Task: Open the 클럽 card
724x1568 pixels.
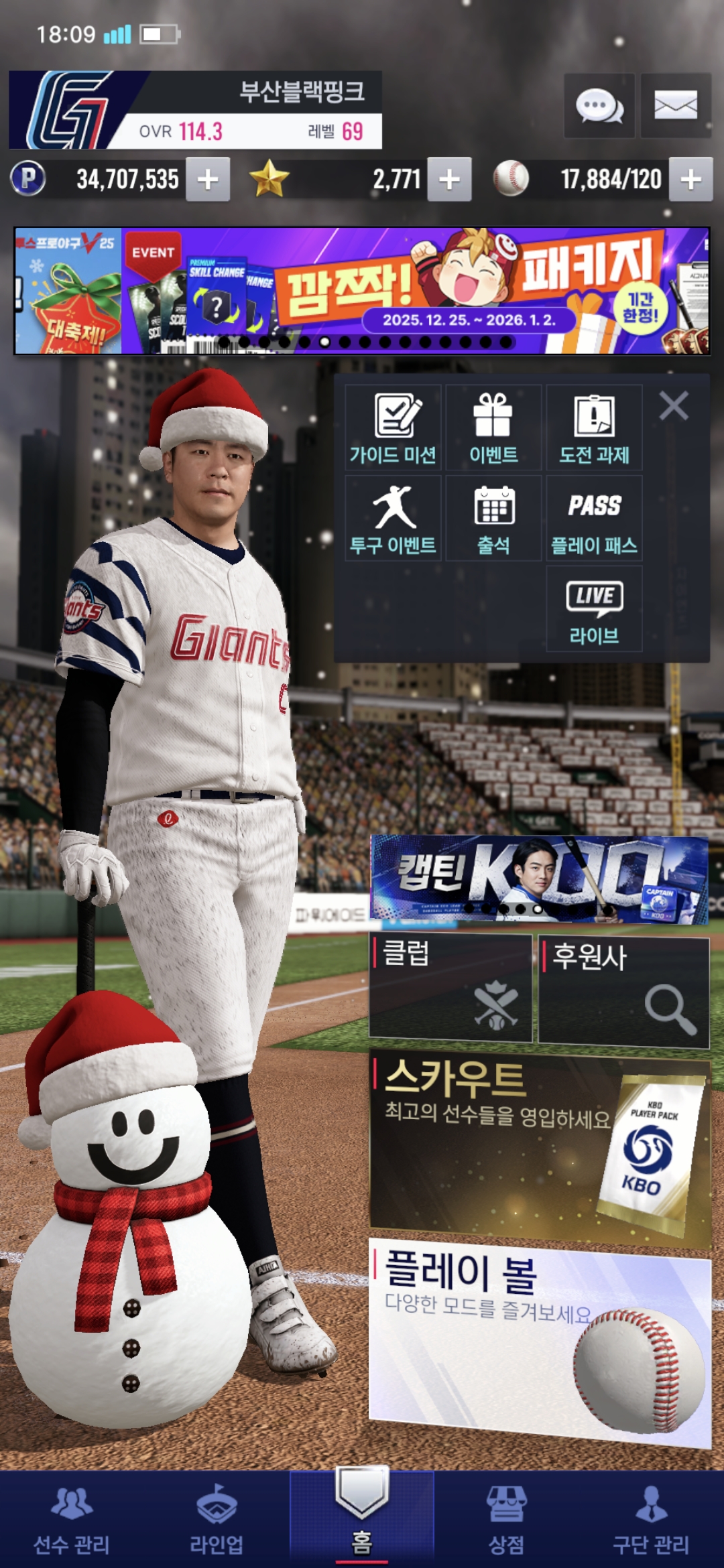Action: [x=450, y=988]
